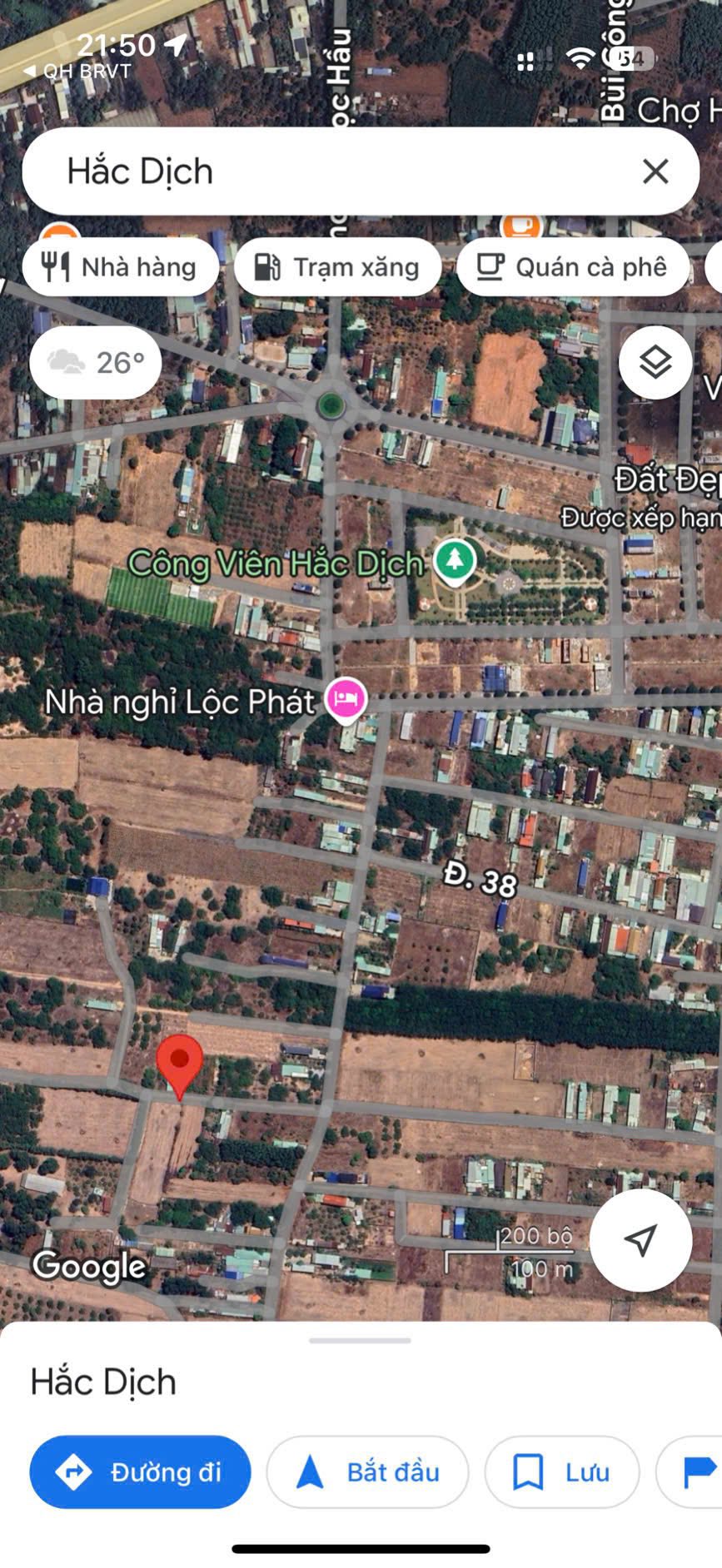
Task: Center map on my location
Action: click(640, 1240)
